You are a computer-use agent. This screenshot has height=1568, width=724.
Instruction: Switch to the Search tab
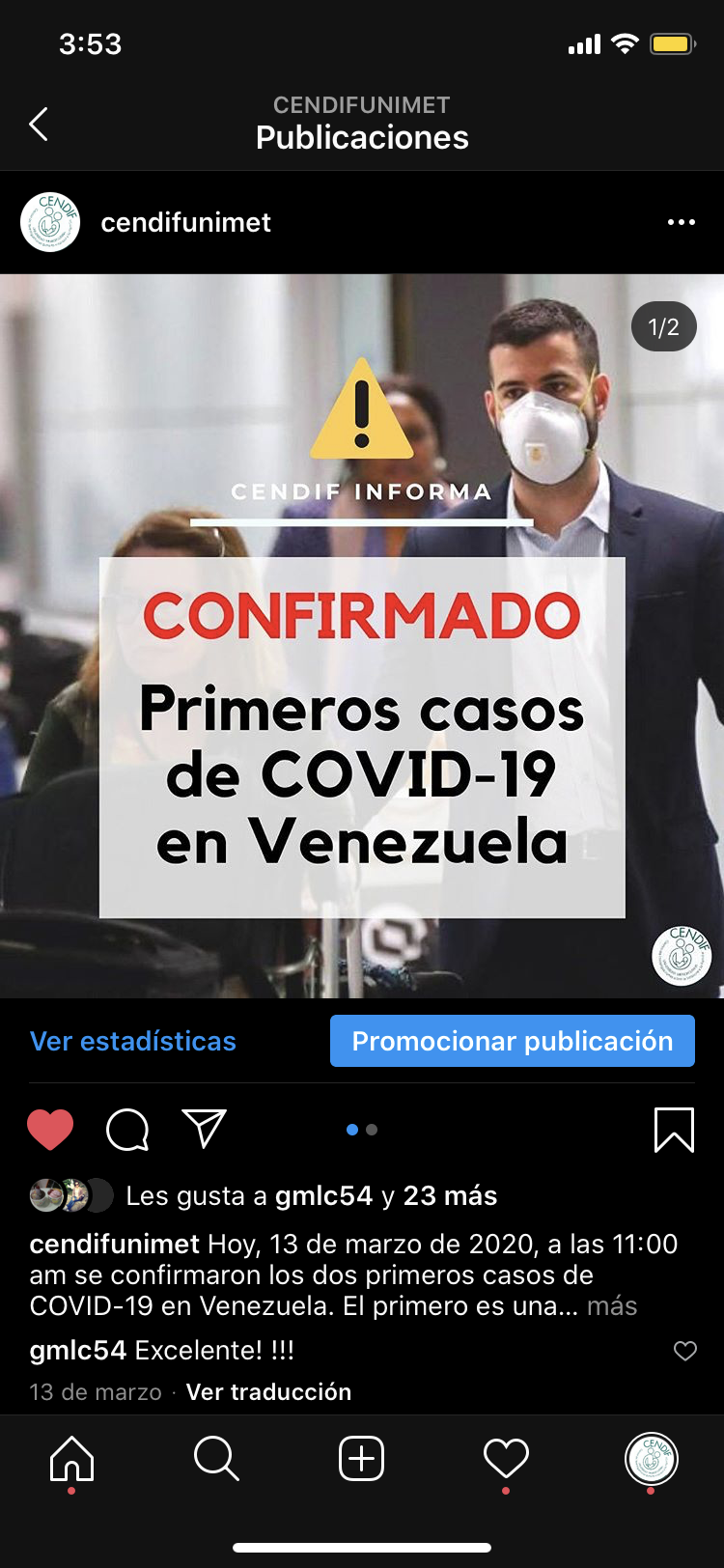[216, 1458]
